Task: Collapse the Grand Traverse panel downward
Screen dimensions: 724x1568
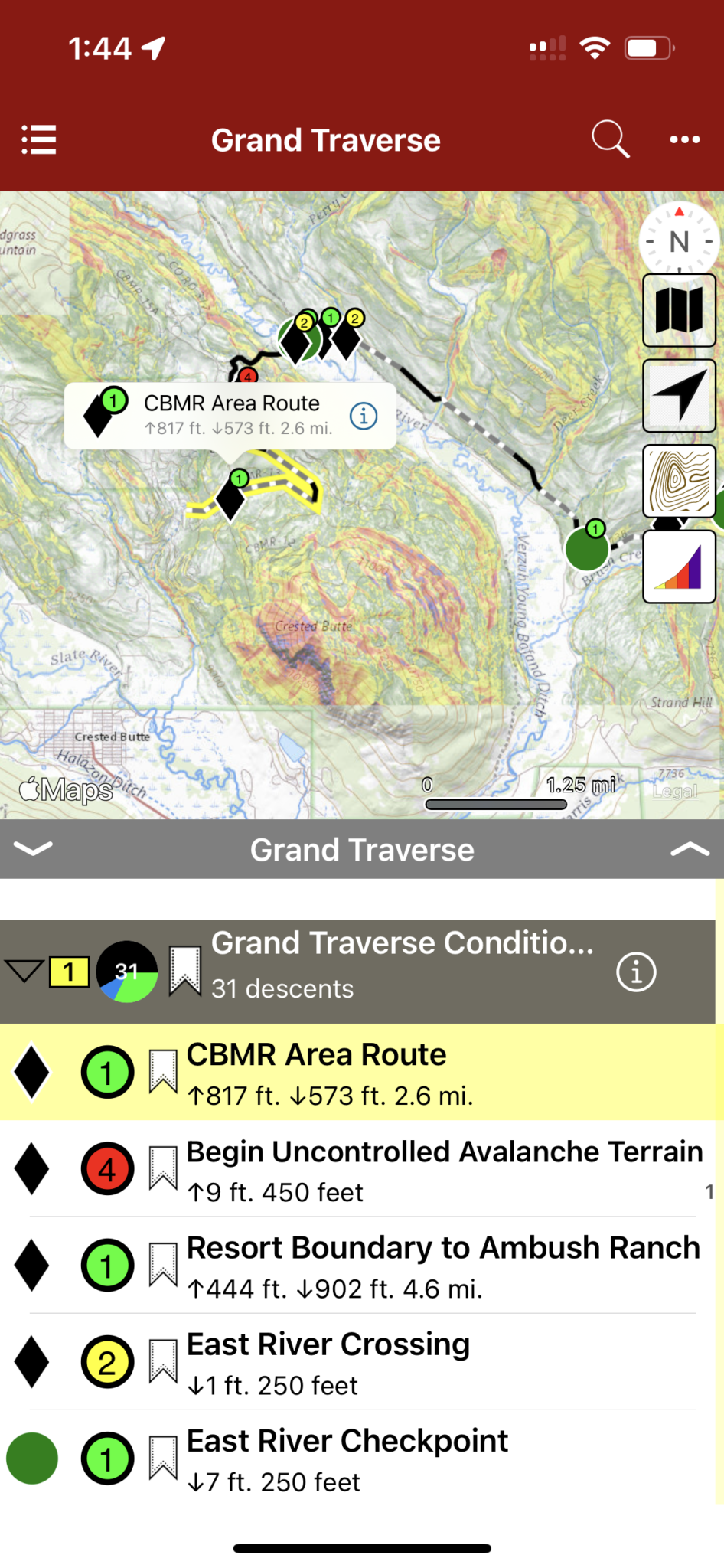Action: click(x=33, y=848)
